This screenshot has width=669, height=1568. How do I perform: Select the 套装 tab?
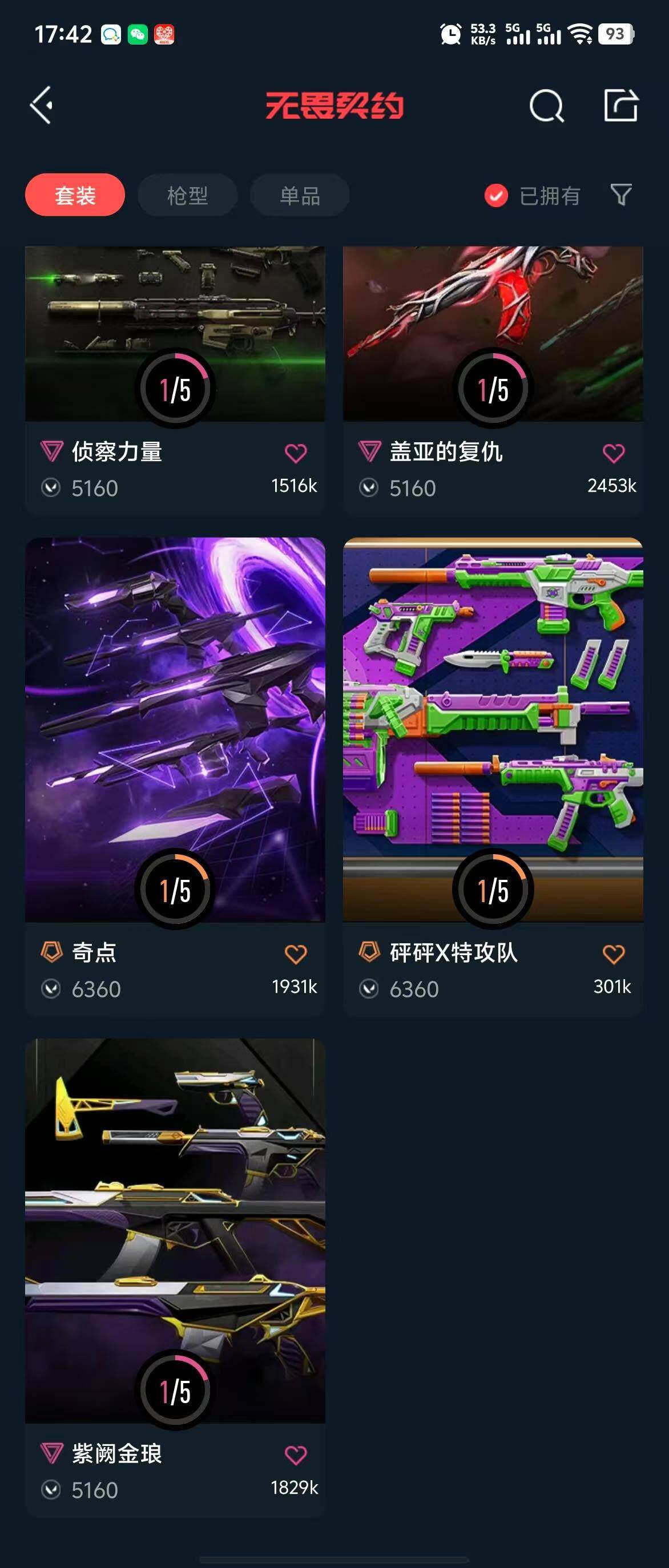tap(75, 195)
